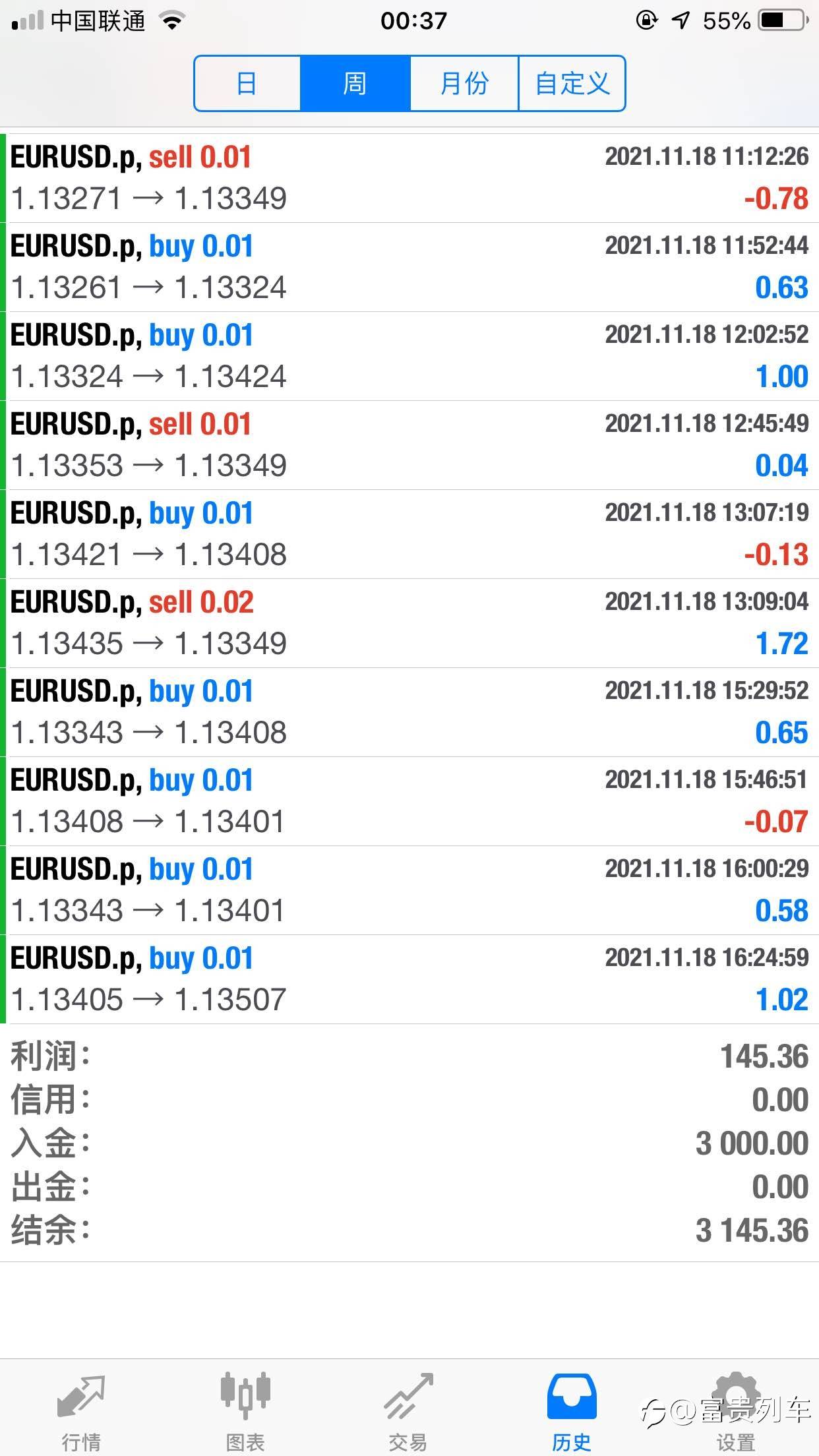Viewport: 819px width, 1456px height.
Task: Open the 自定义 custom period
Action: point(572,84)
